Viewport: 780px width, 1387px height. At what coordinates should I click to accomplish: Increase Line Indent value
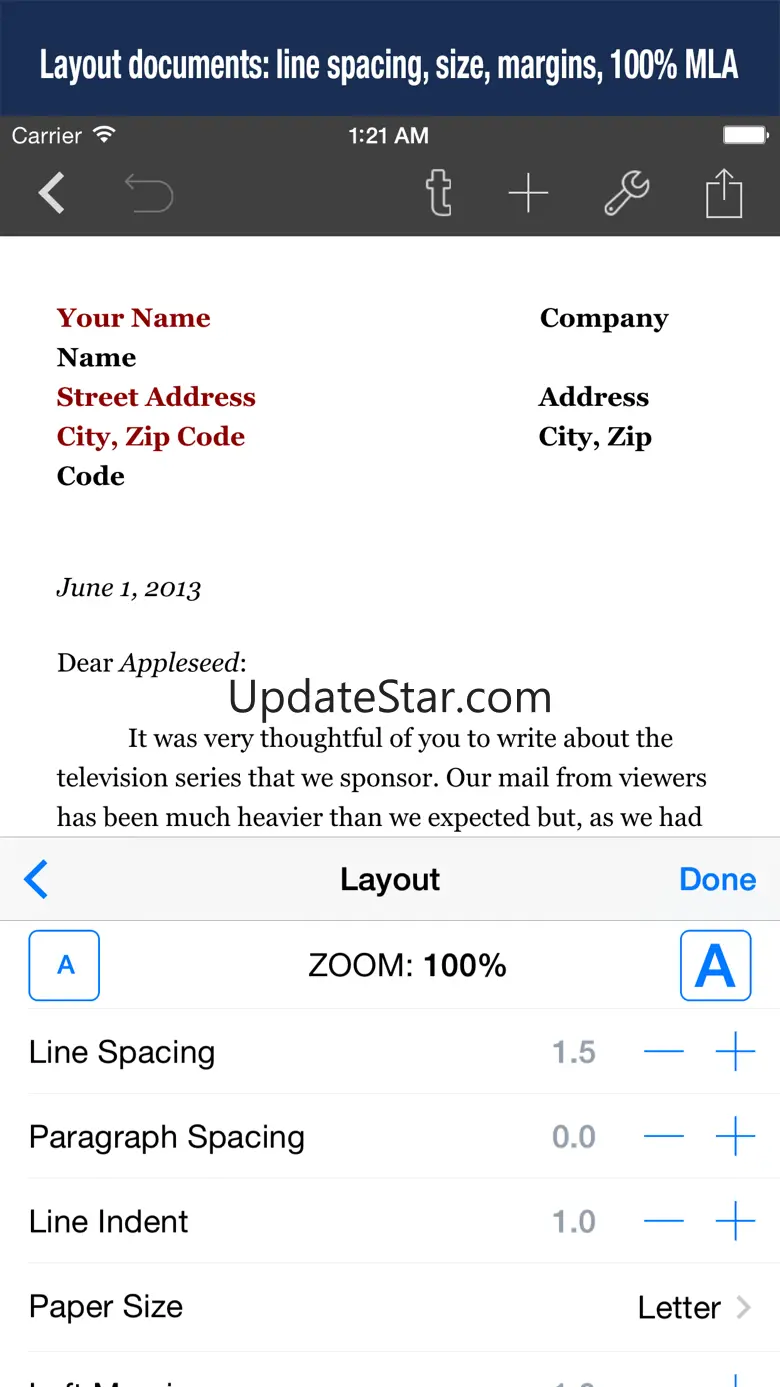coord(735,1221)
